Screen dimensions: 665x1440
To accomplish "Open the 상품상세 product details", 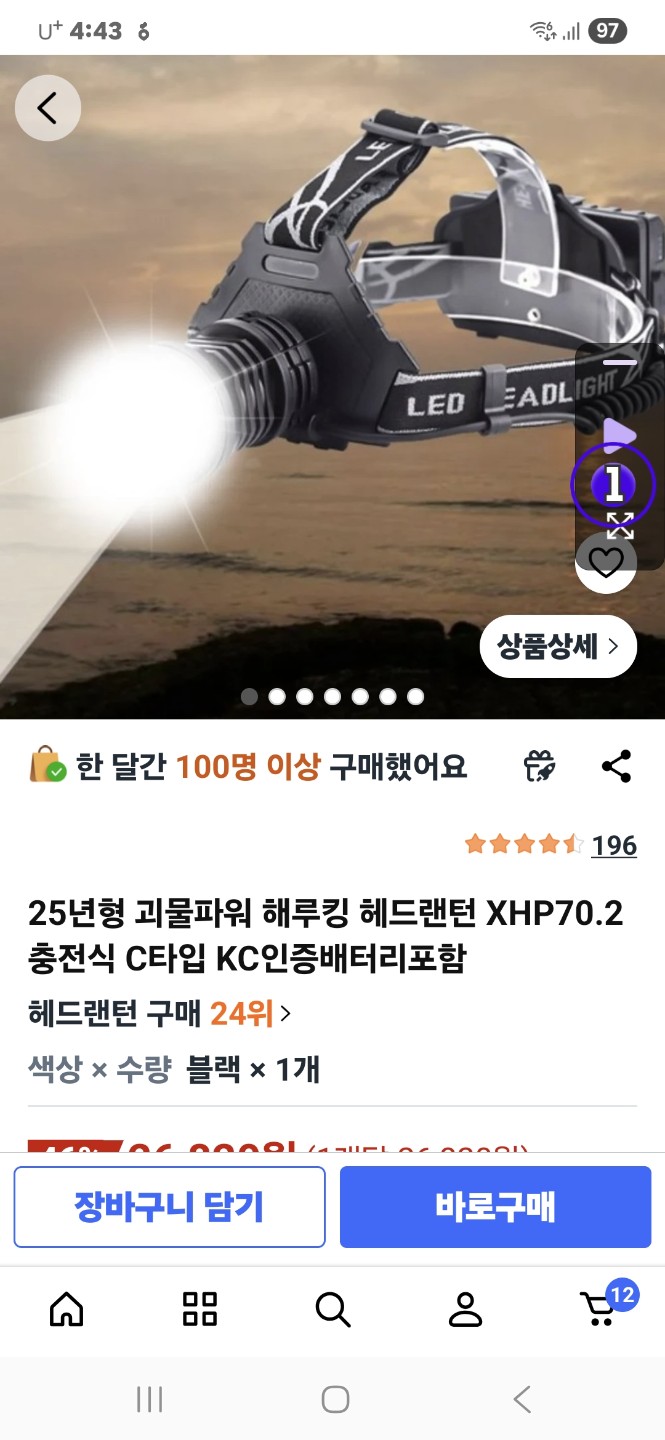I will tap(557, 647).
